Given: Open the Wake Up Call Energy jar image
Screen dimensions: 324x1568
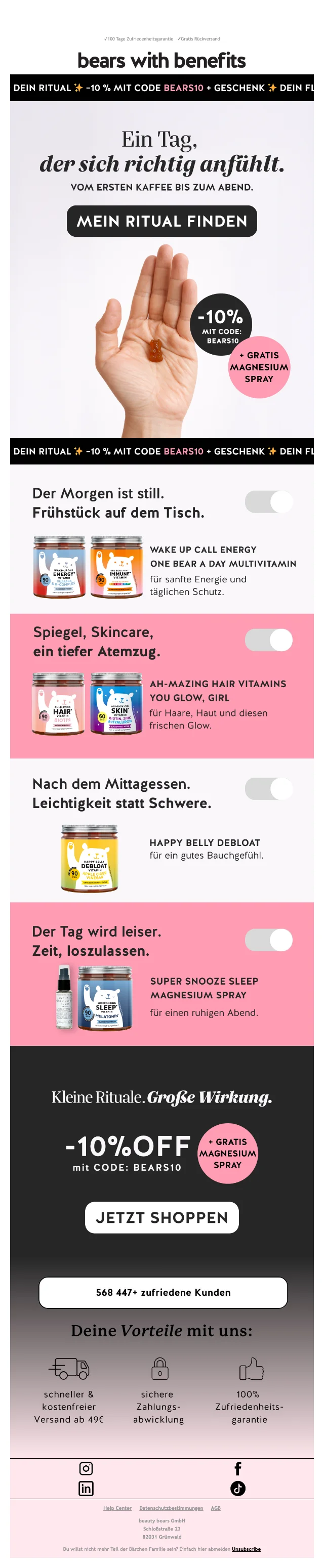Looking at the screenshot, I should (59, 567).
